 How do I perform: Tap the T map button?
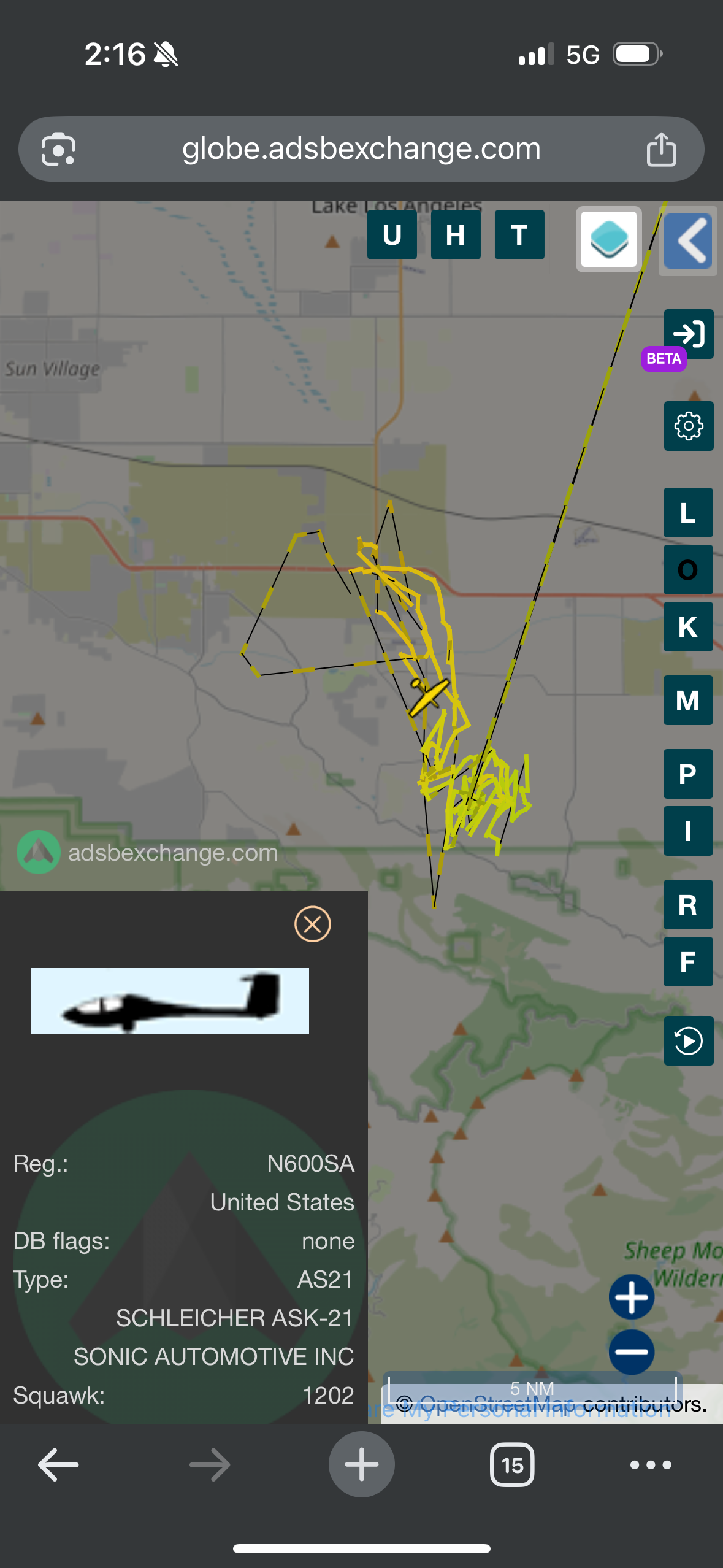tap(519, 235)
